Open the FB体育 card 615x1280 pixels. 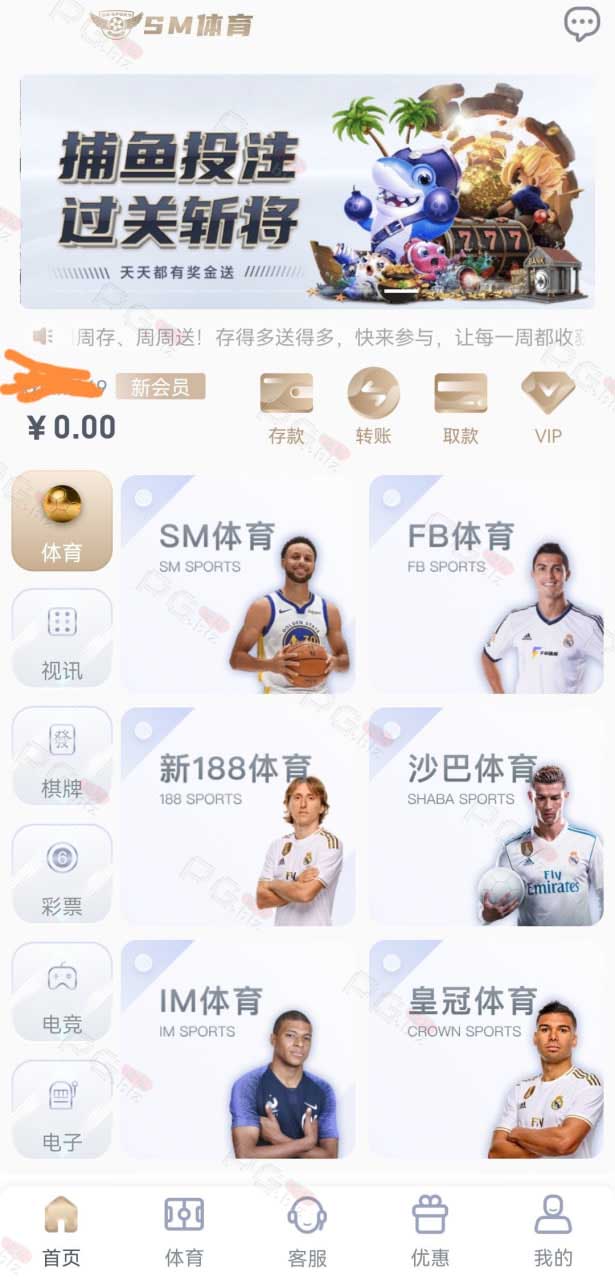[487, 584]
